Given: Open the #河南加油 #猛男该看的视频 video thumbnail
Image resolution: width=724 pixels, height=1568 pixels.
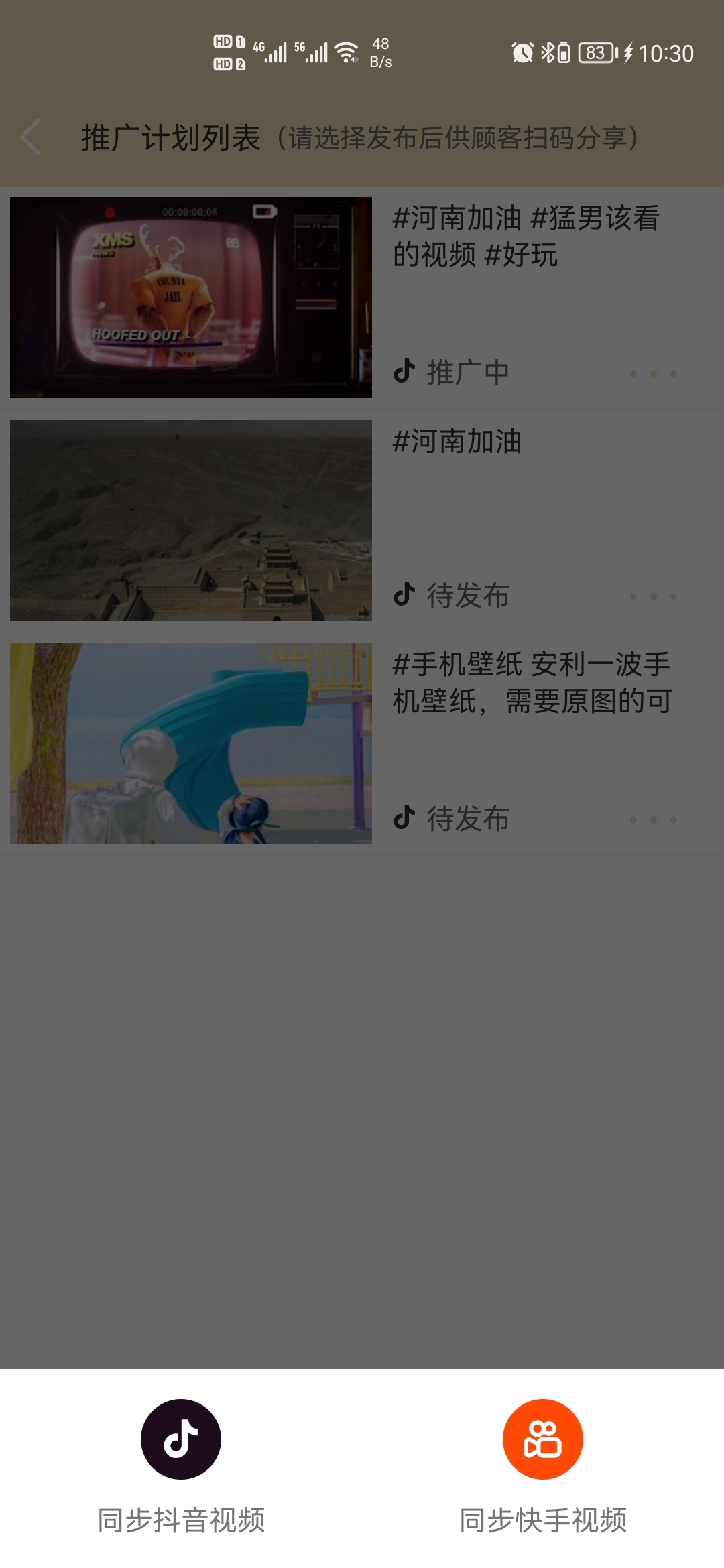Looking at the screenshot, I should tap(191, 298).
